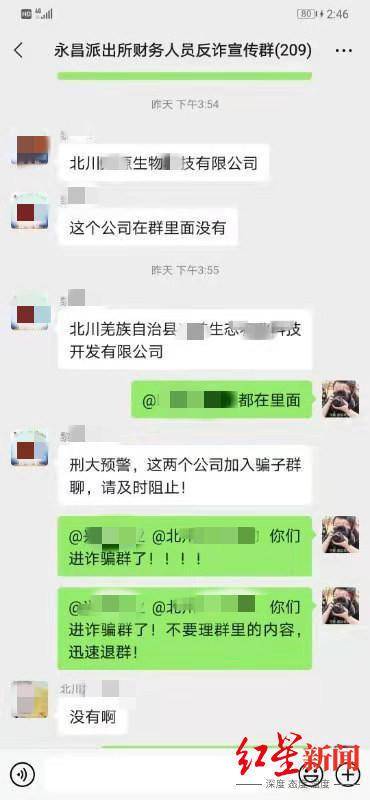Open avatar beside 这个公司在群里面没有 message
This screenshot has width=370, height=800.
(30, 211)
